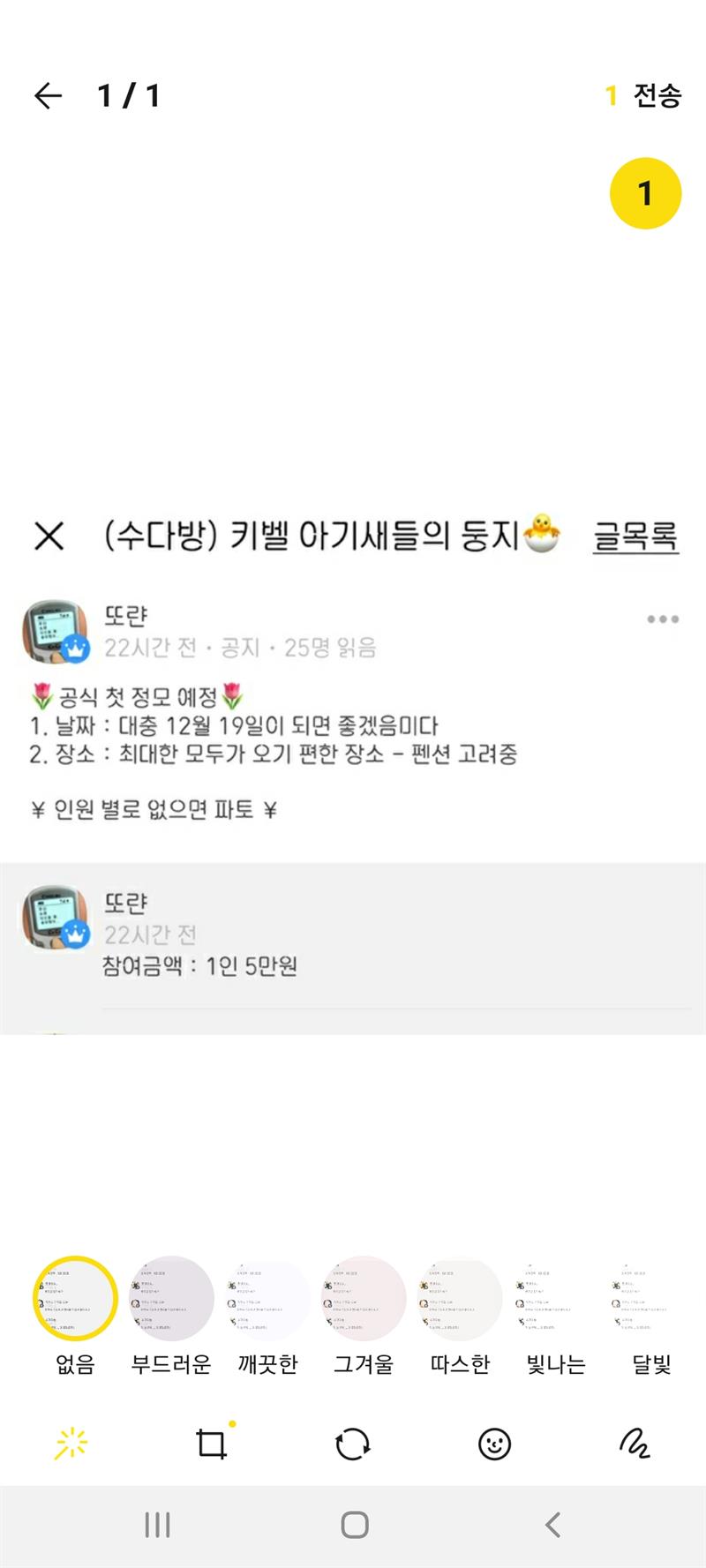Go back with the top-left arrow
This screenshot has height=1568, width=706.
[48, 95]
